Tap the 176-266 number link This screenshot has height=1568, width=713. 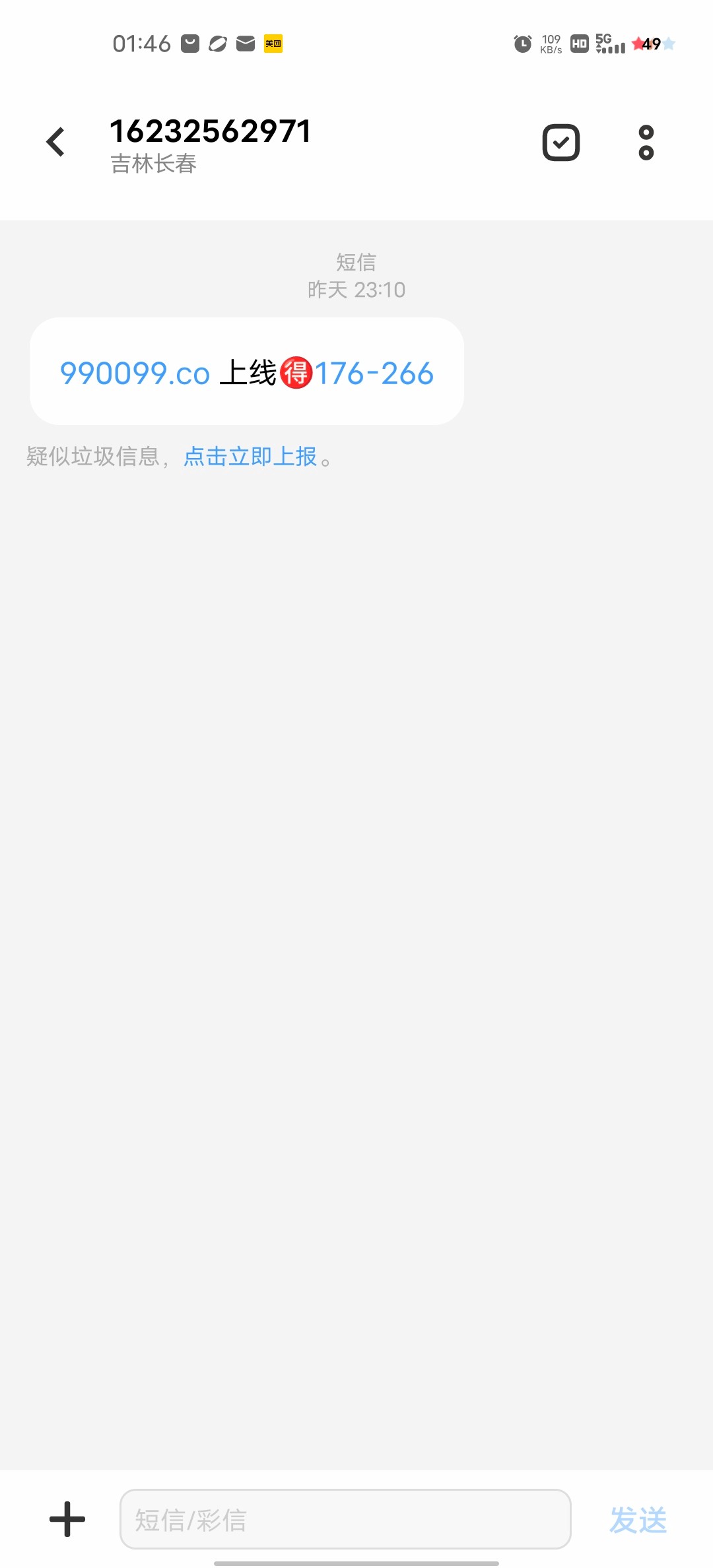[x=374, y=374]
